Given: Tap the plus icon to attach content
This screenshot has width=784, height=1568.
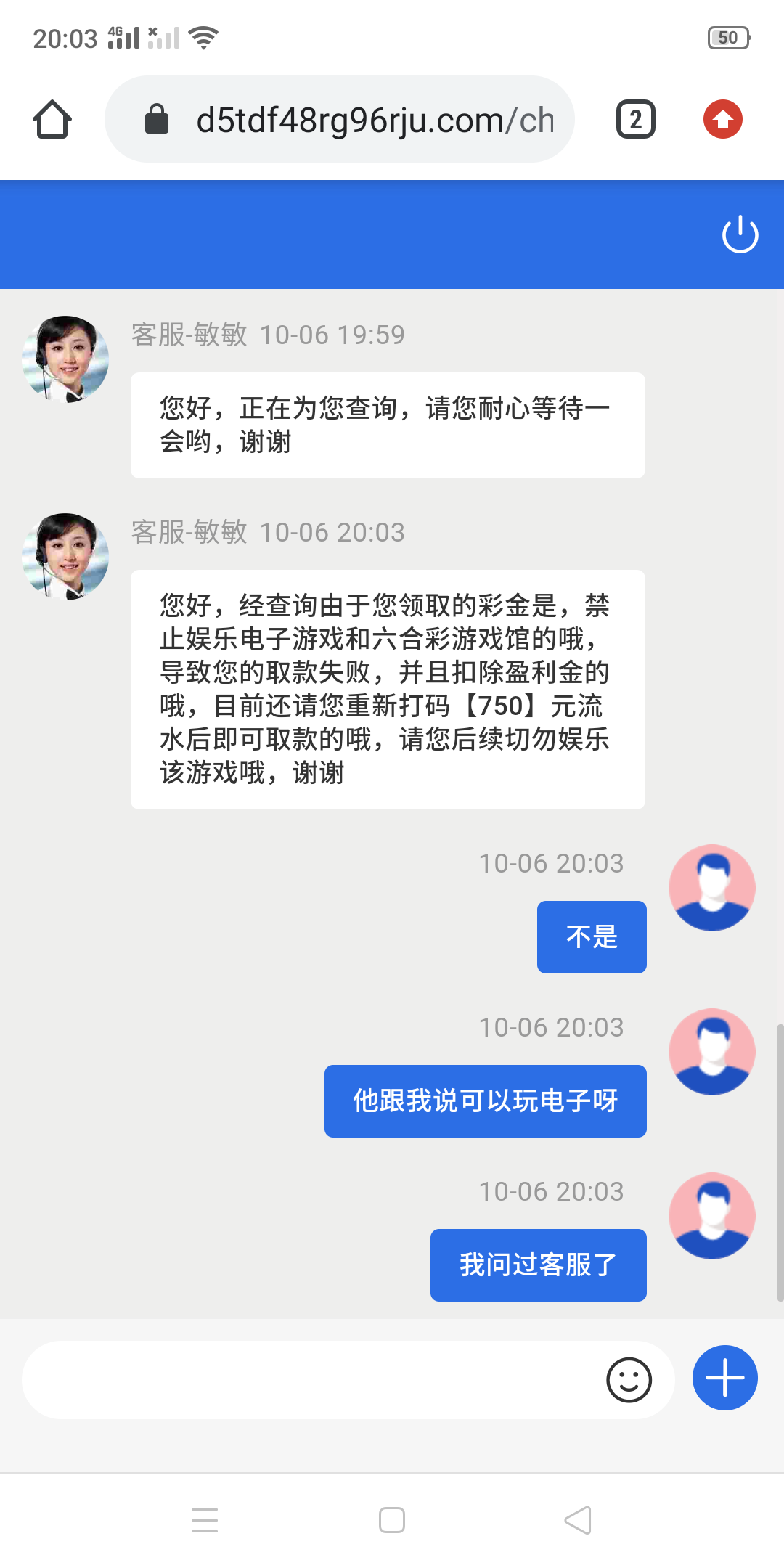Looking at the screenshot, I should pyautogui.click(x=724, y=1377).
